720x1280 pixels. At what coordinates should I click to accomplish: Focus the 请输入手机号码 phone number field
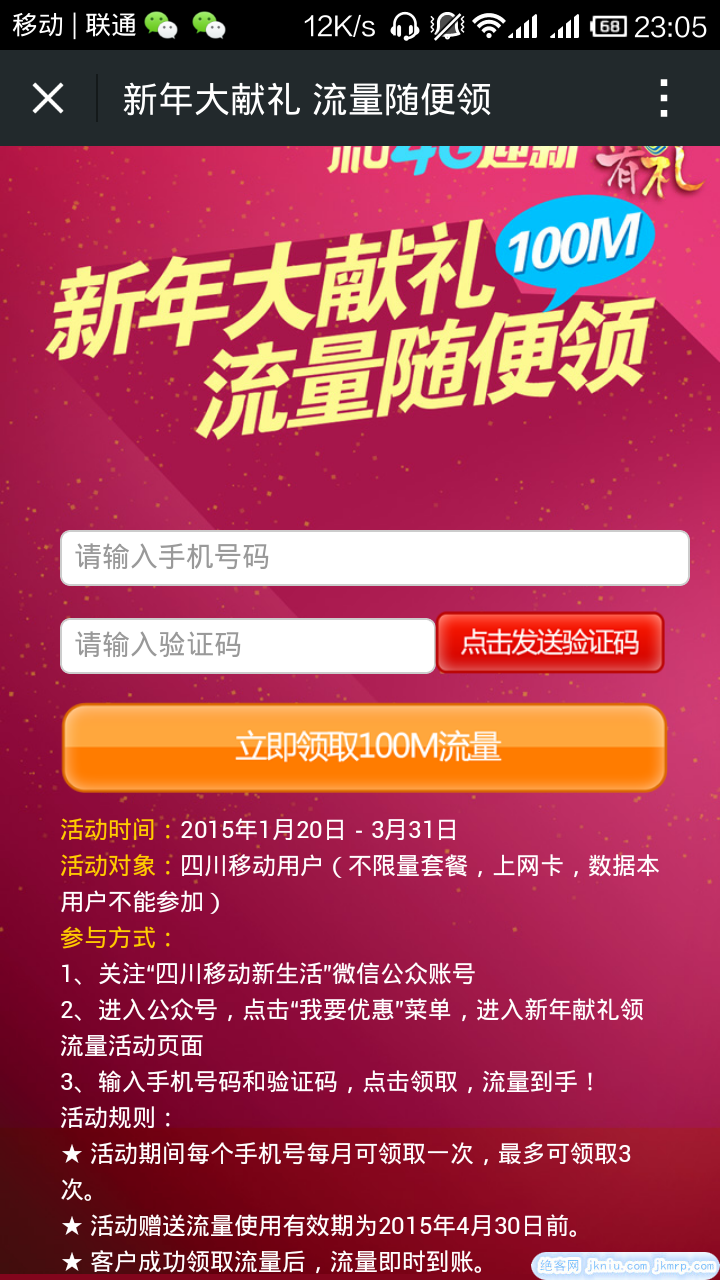374,558
